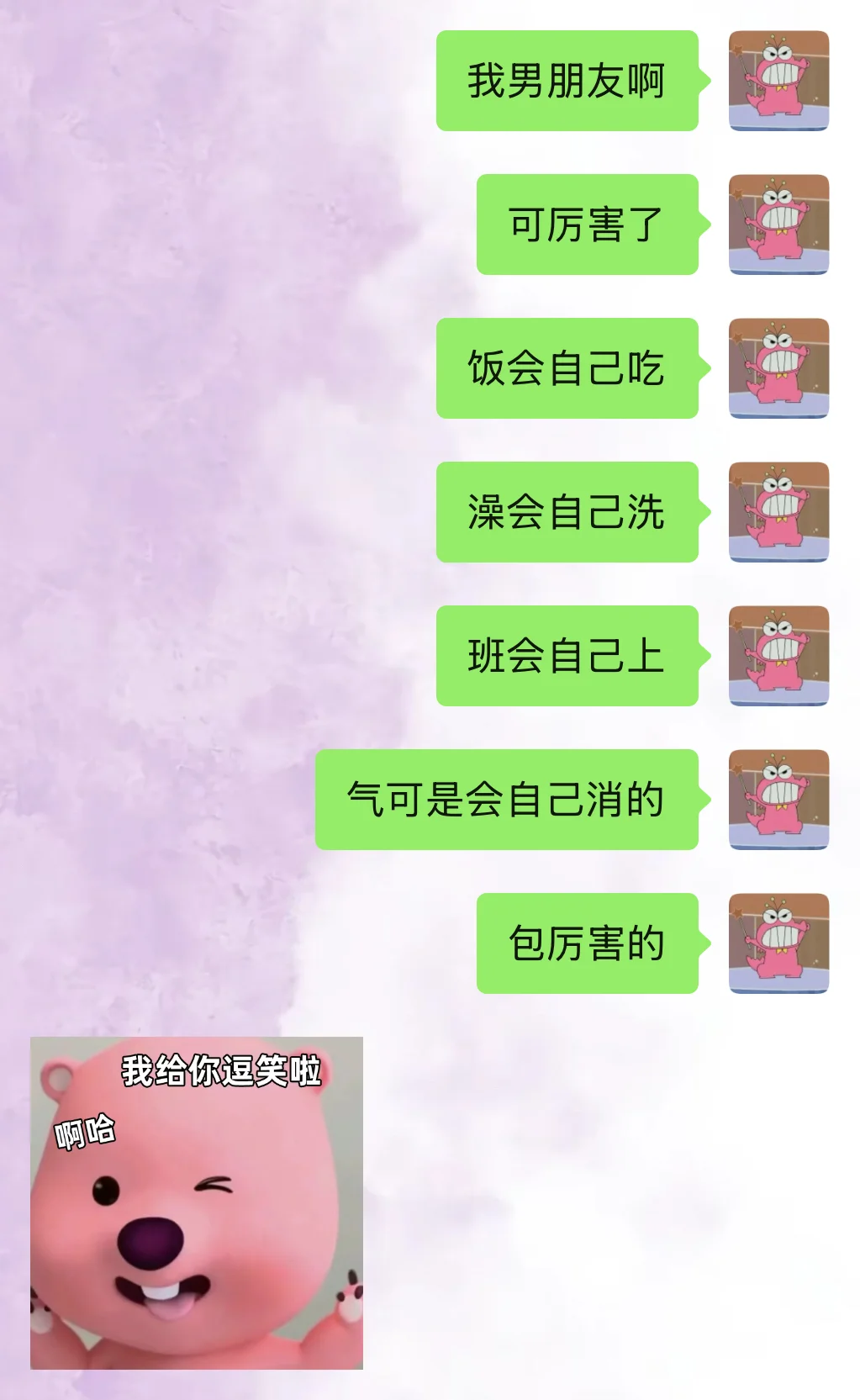Click the beaver's winking eye on the sticker

[214, 1184]
